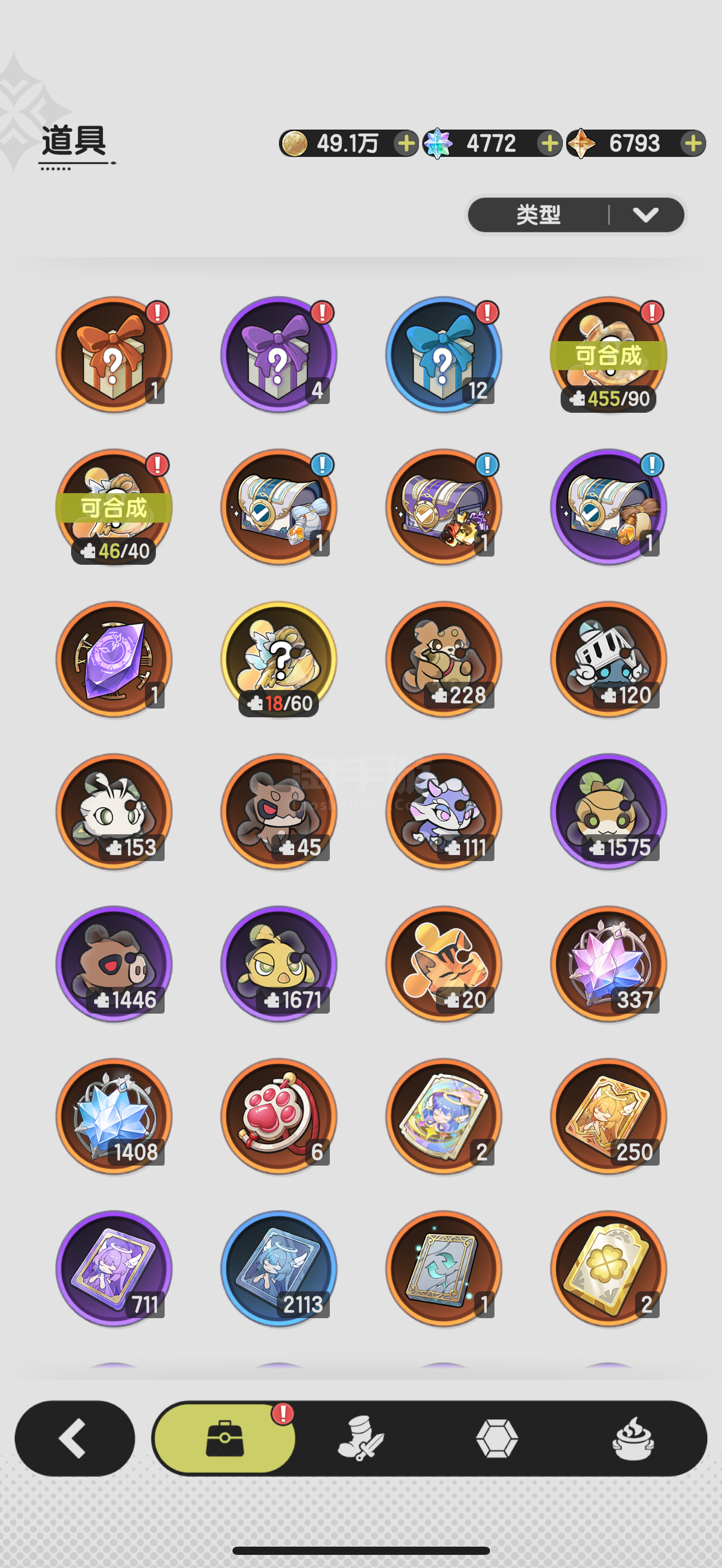The width and height of the screenshot is (722, 1568).
Task: Open the orange mystery gift box item
Action: [114, 355]
